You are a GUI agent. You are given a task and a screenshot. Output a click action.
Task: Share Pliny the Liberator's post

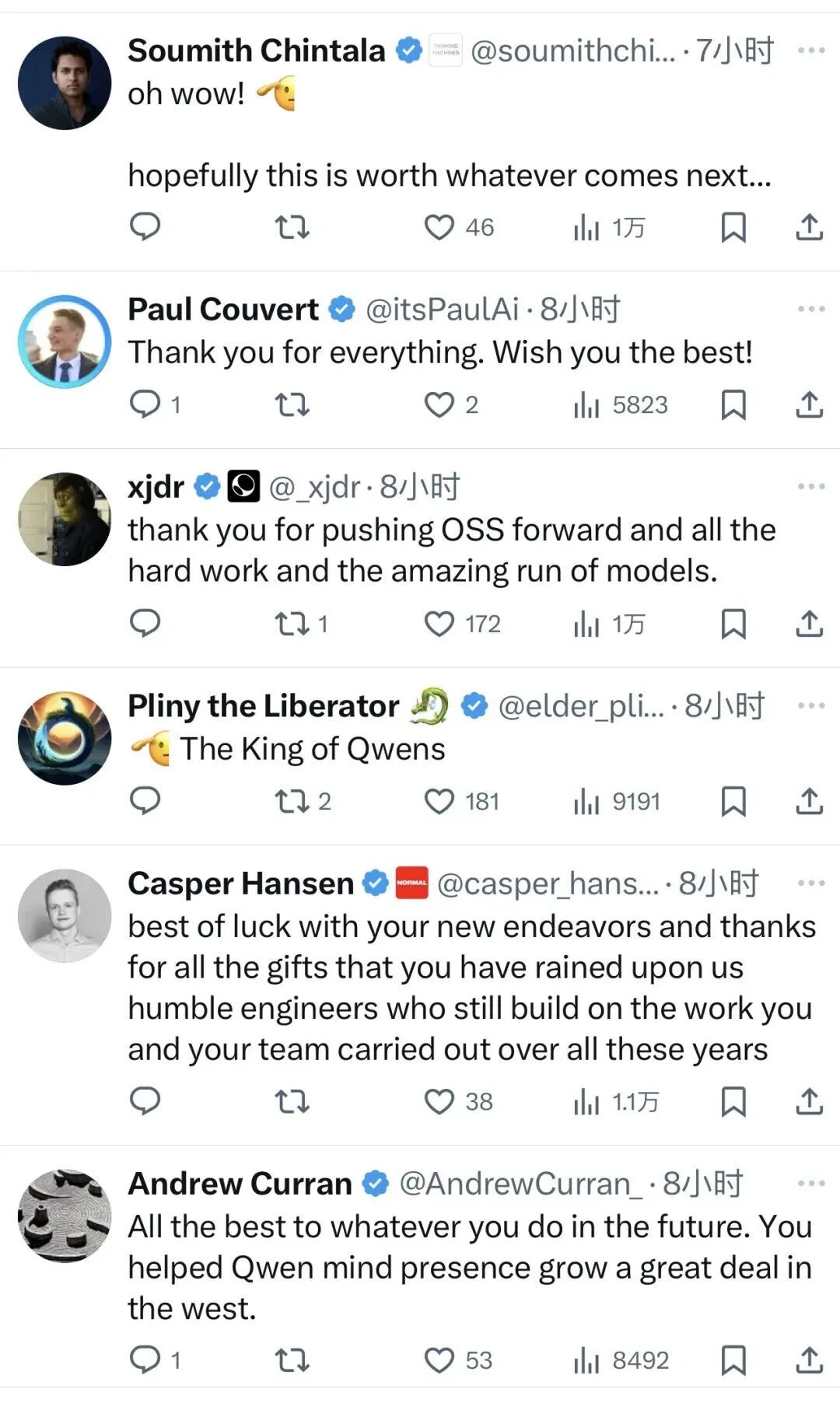[809, 801]
